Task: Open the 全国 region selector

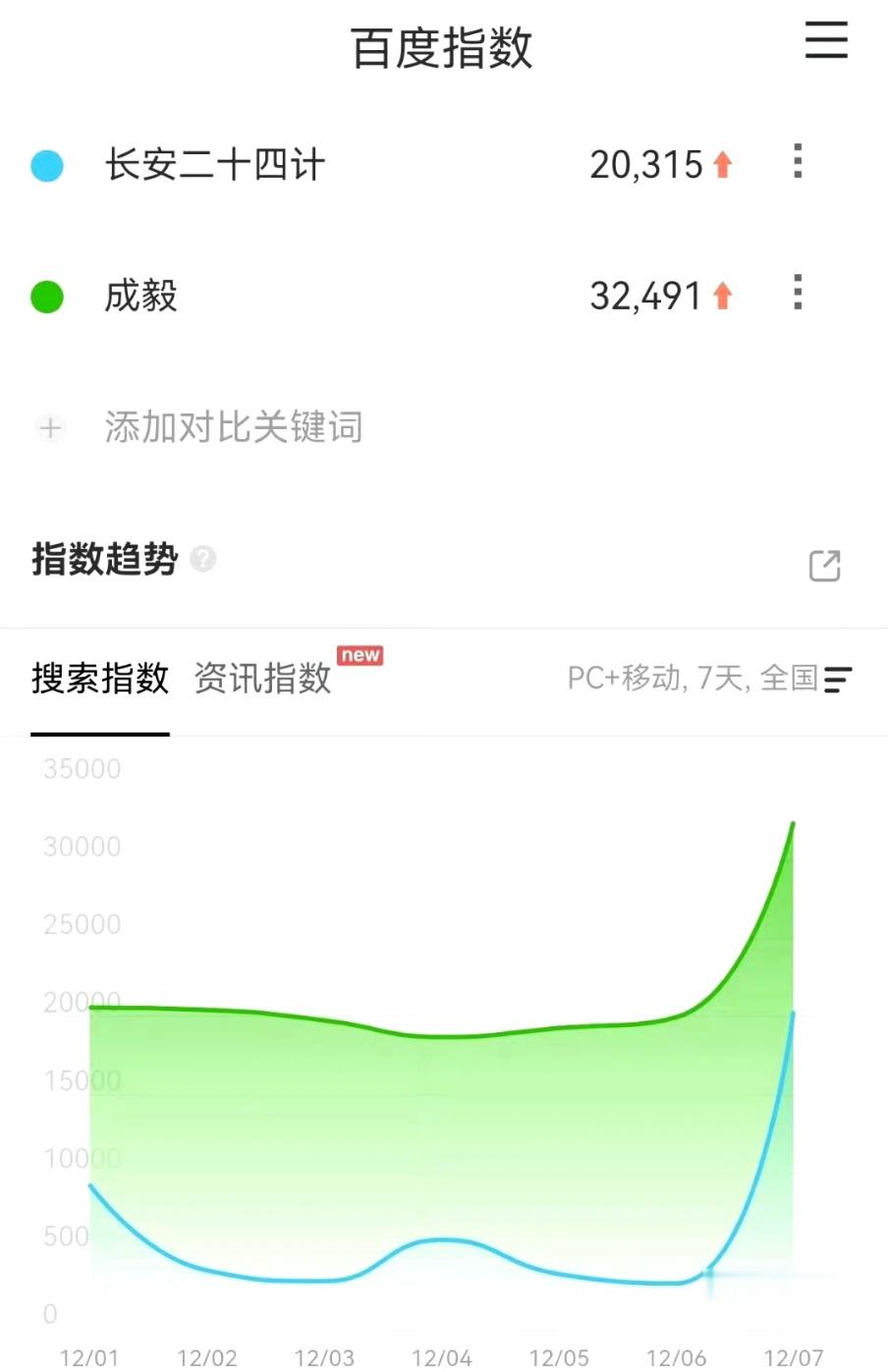Action: coord(790,678)
